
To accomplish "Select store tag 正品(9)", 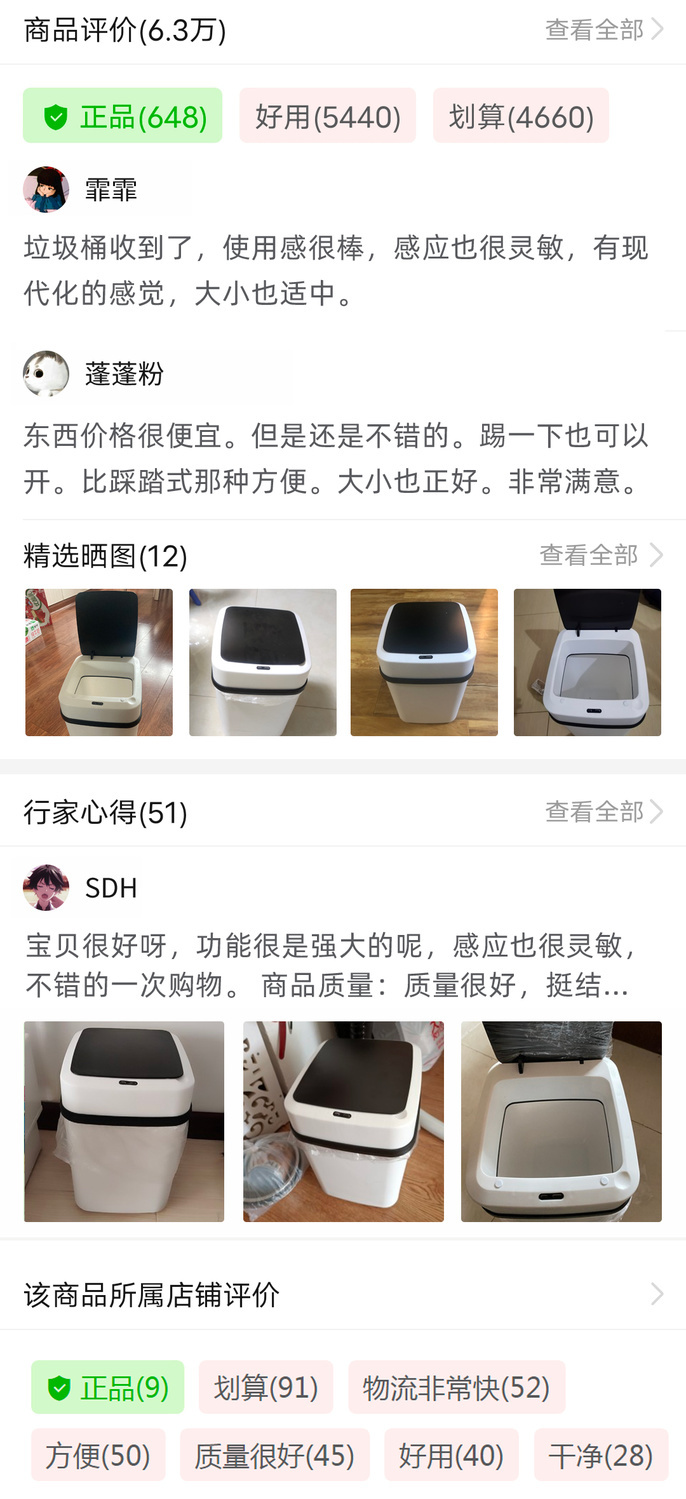I will 108,1388.
